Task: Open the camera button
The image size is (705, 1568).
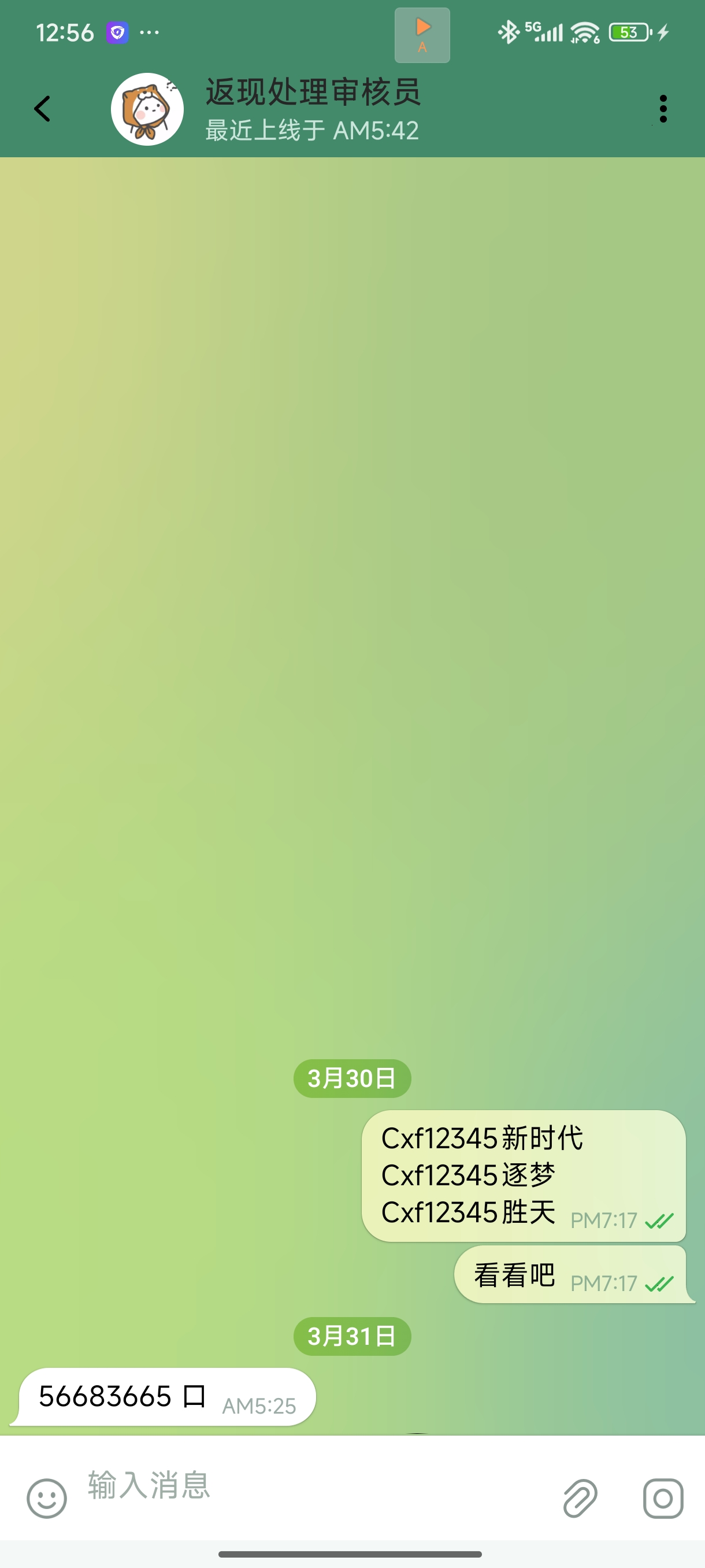Action: tap(662, 1498)
